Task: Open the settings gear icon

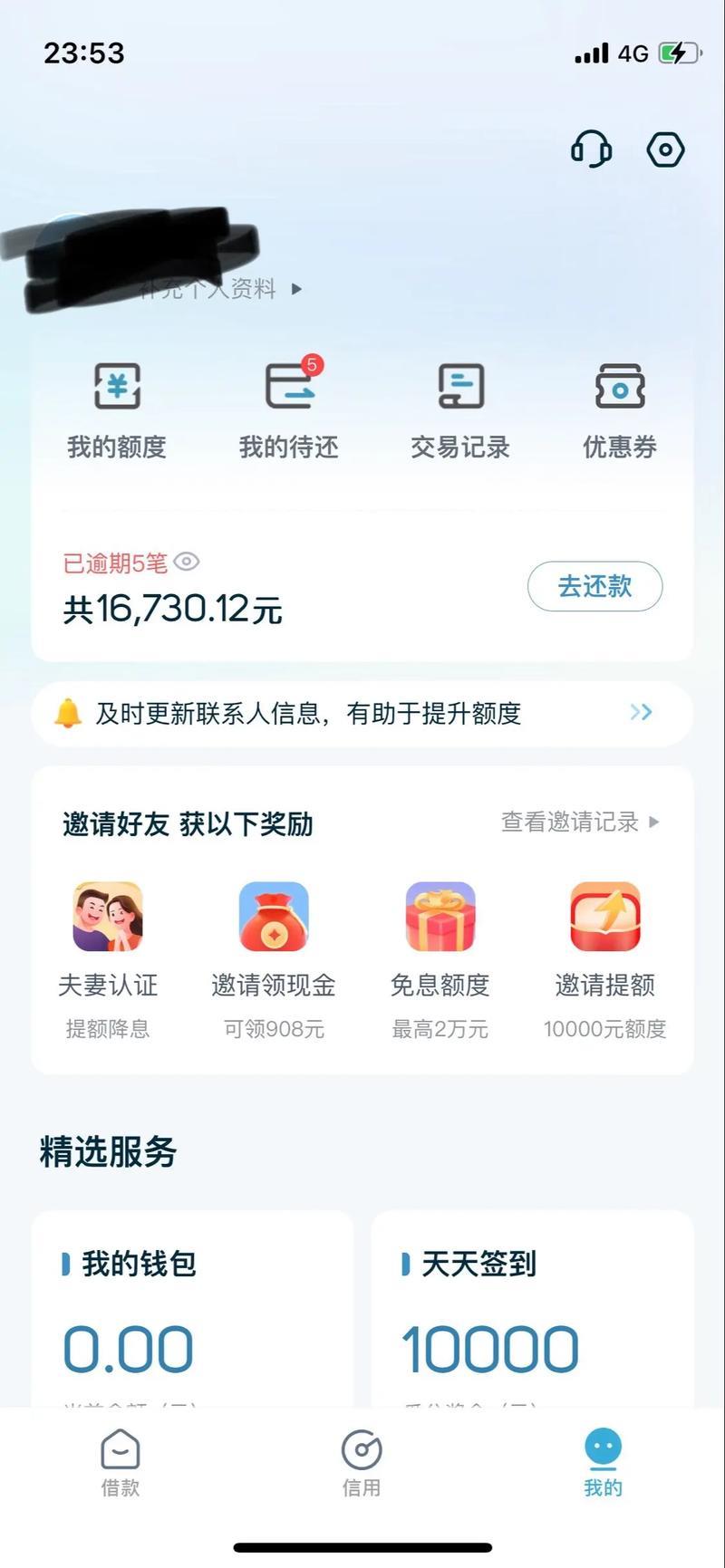Action: coord(665,149)
